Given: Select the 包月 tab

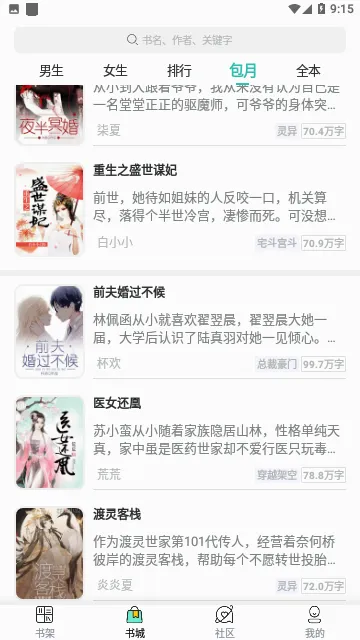Looking at the screenshot, I should pyautogui.click(x=243, y=71).
